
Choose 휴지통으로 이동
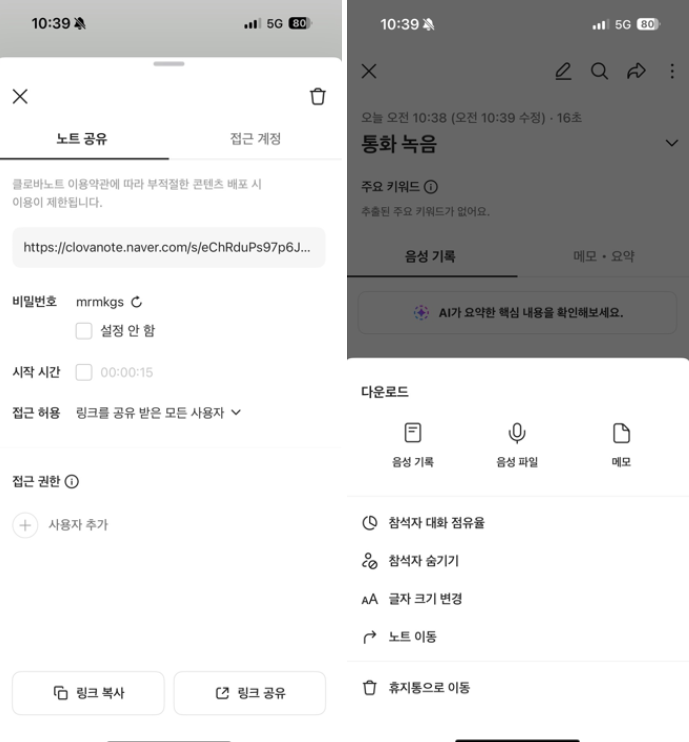click(425, 687)
